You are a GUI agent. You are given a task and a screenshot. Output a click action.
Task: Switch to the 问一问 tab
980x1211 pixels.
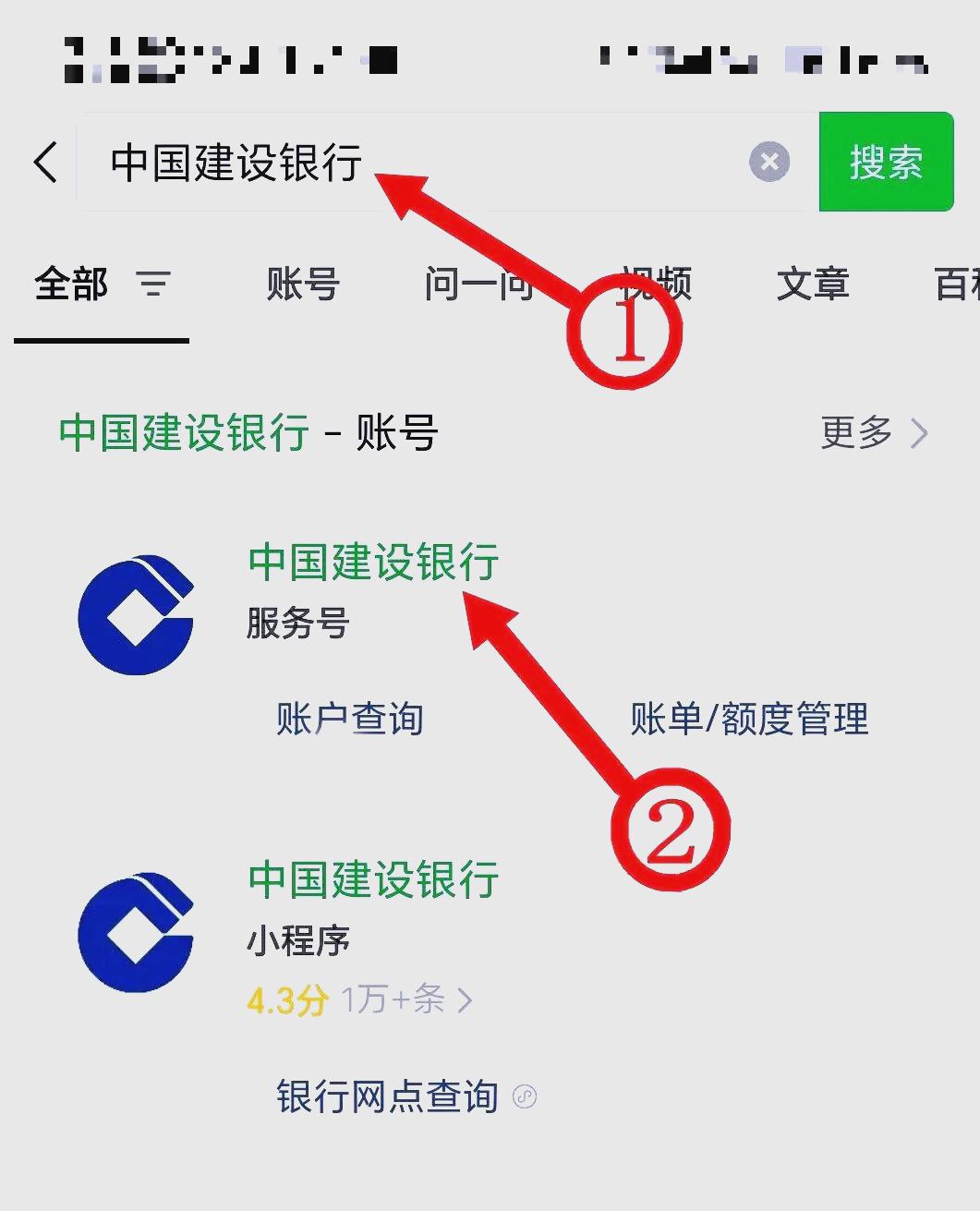pos(478,284)
